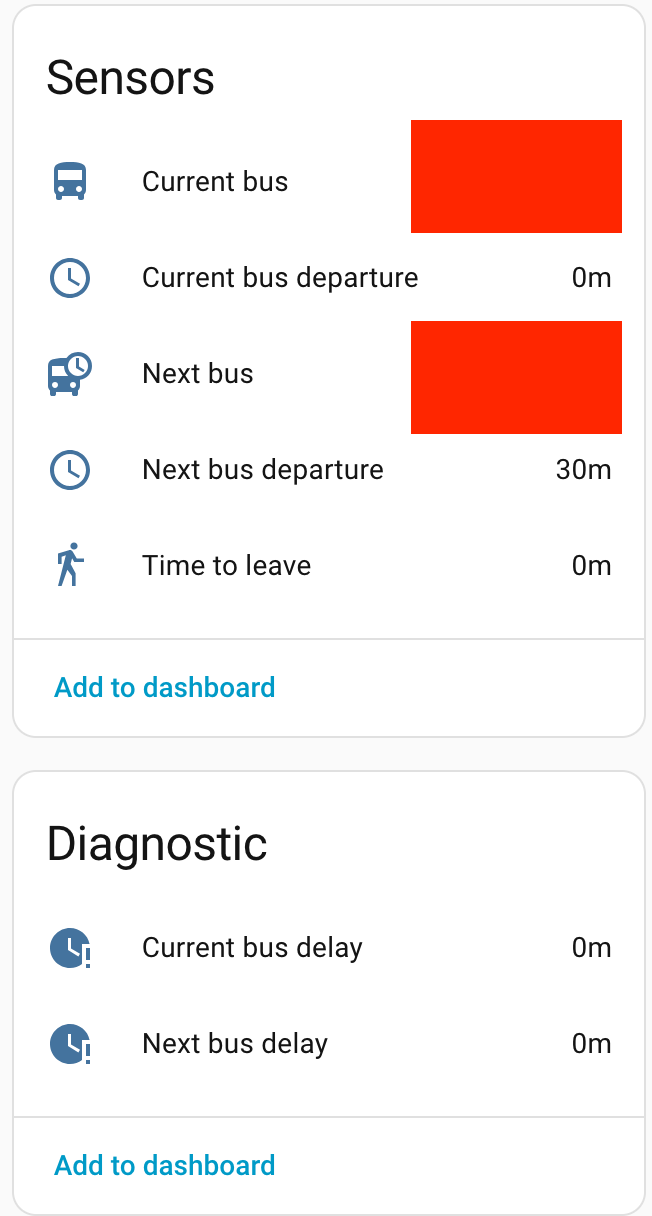
Task: Open the Next bus departure entity
Action: click(x=263, y=470)
